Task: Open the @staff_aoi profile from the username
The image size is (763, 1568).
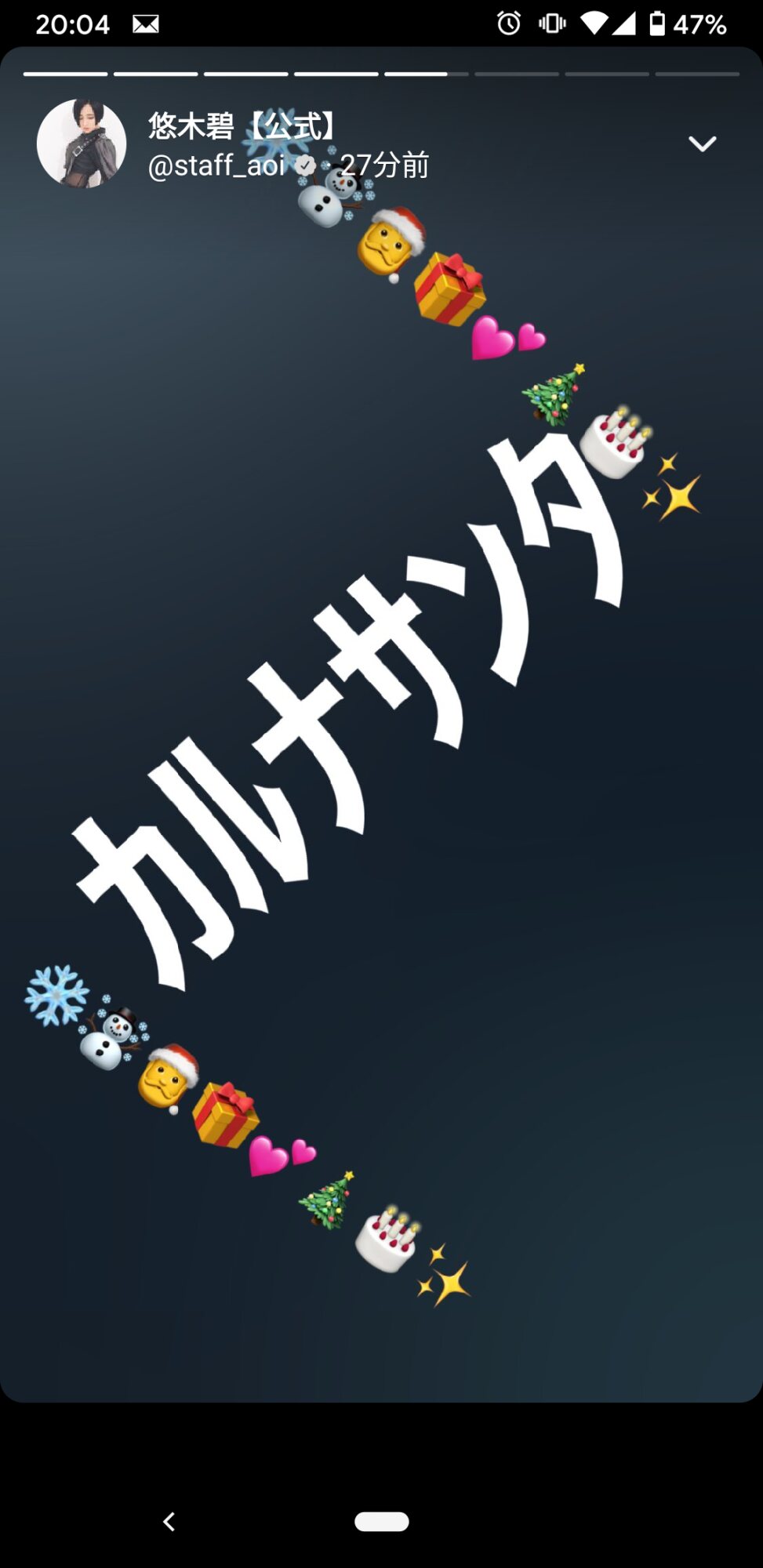Action: [x=216, y=165]
